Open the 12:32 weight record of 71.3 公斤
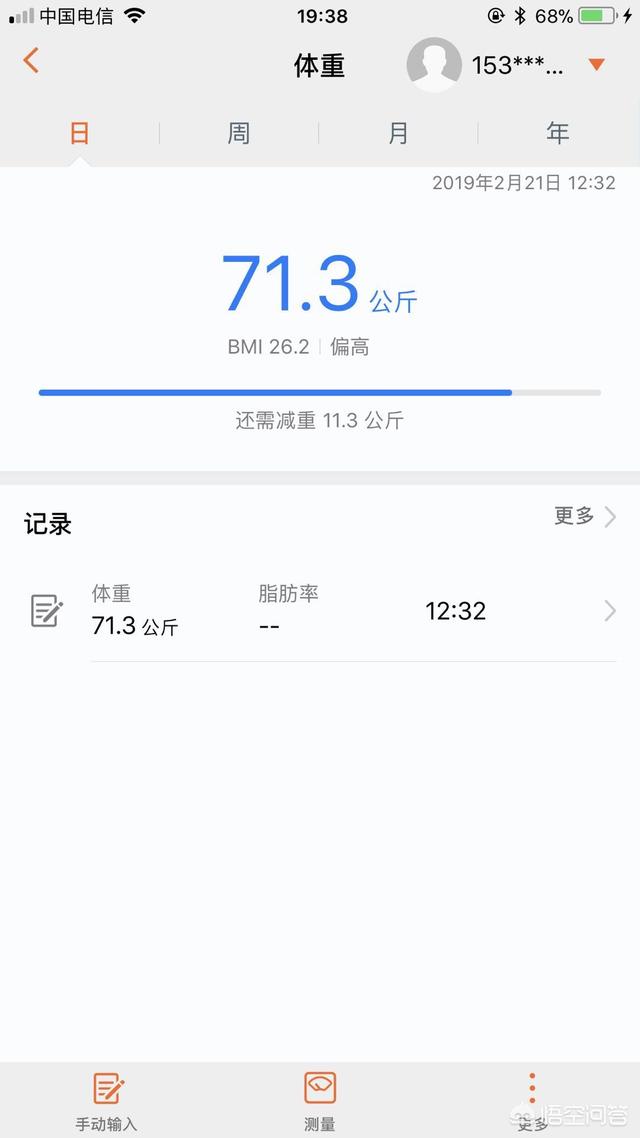This screenshot has height=1138, width=640. tap(352, 611)
